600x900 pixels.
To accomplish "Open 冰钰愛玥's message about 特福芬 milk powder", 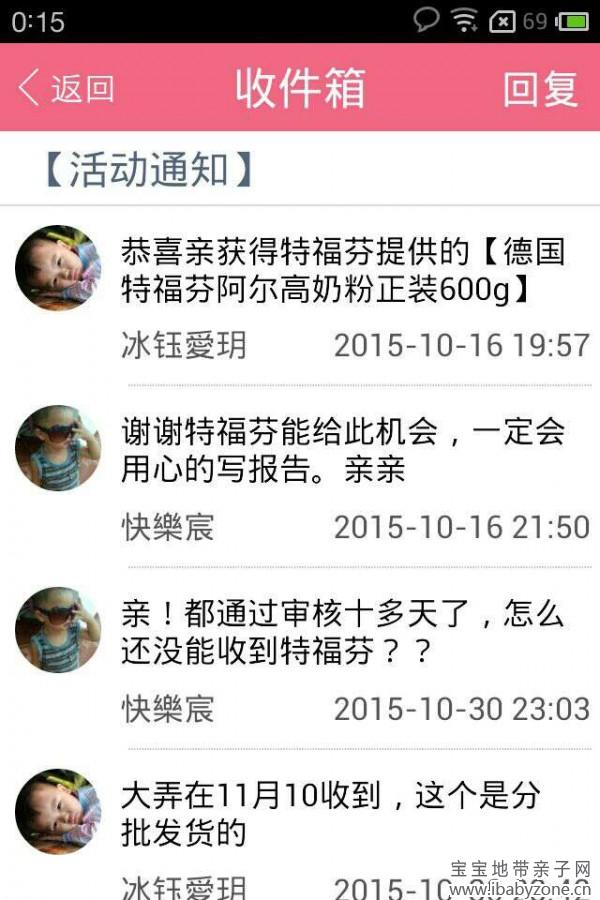I will point(340,270).
